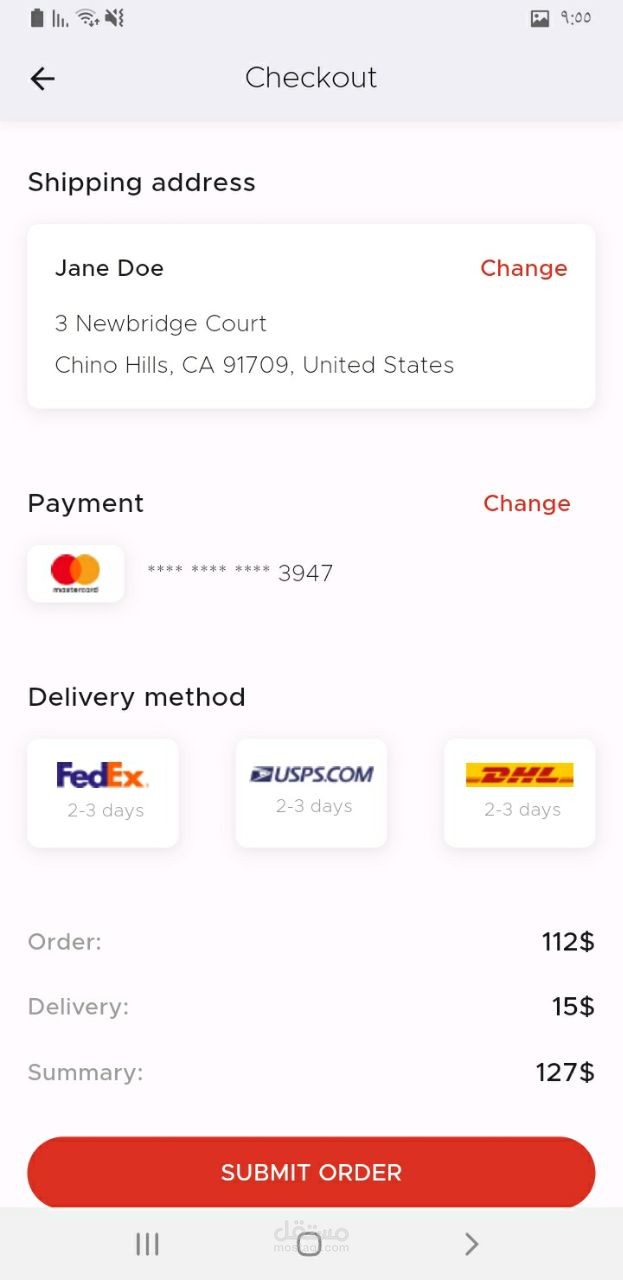
Task: Submit the order
Action: click(x=311, y=1172)
